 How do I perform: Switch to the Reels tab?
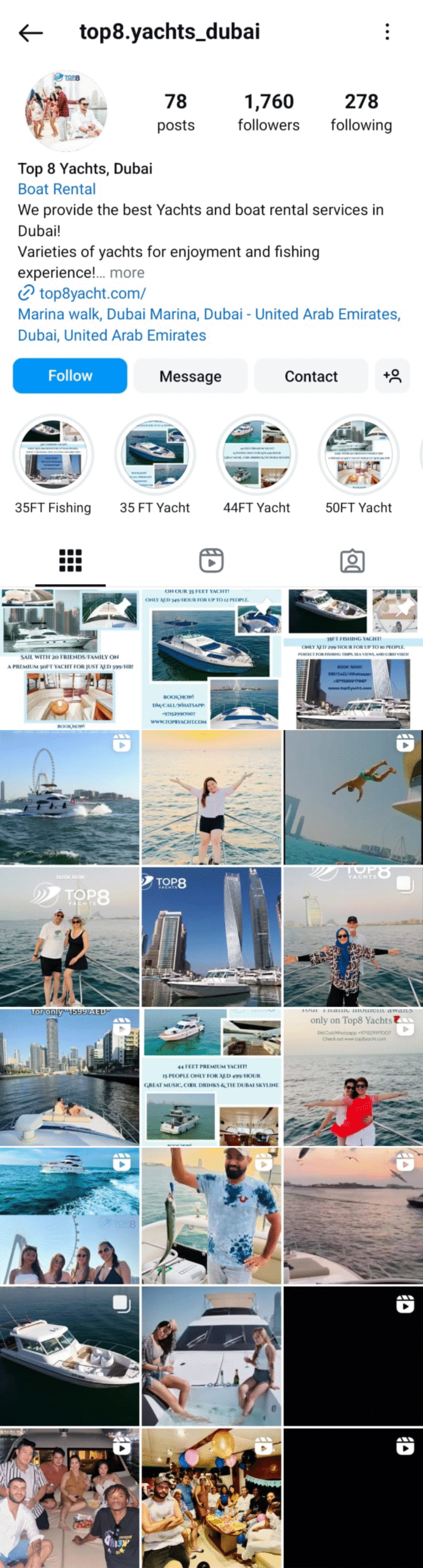click(211, 560)
